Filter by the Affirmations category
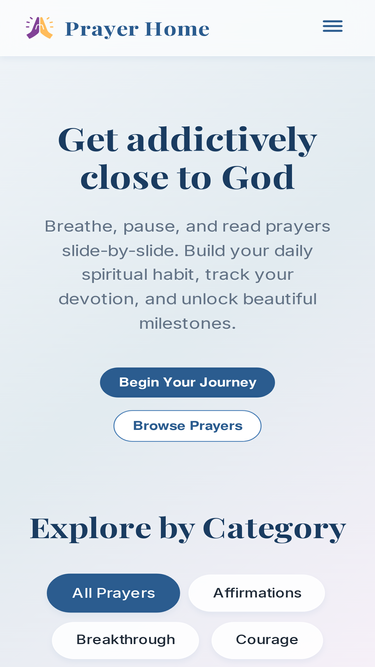The height and width of the screenshot is (667, 375). (x=257, y=593)
